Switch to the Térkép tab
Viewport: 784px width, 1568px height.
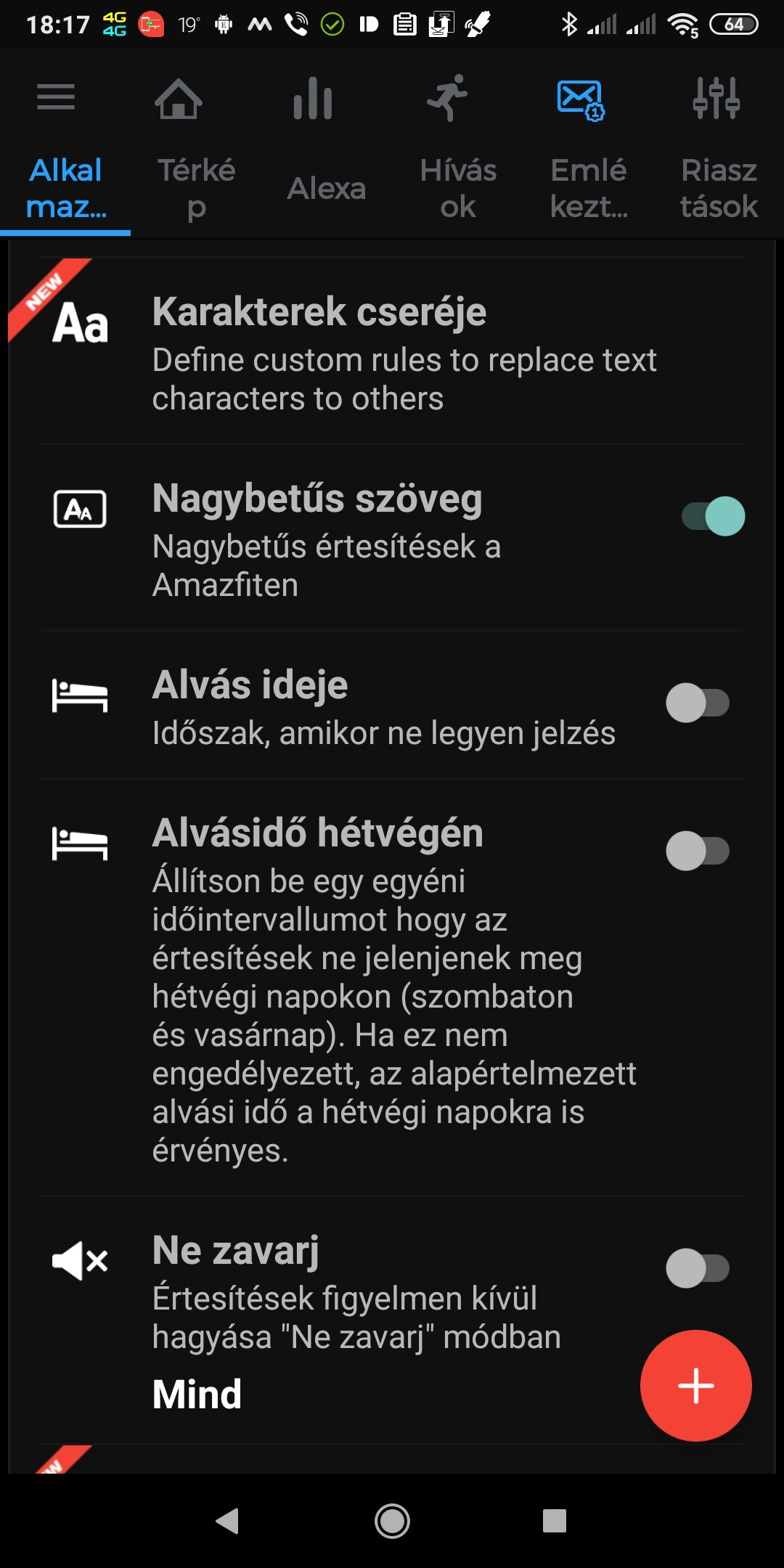(196, 189)
